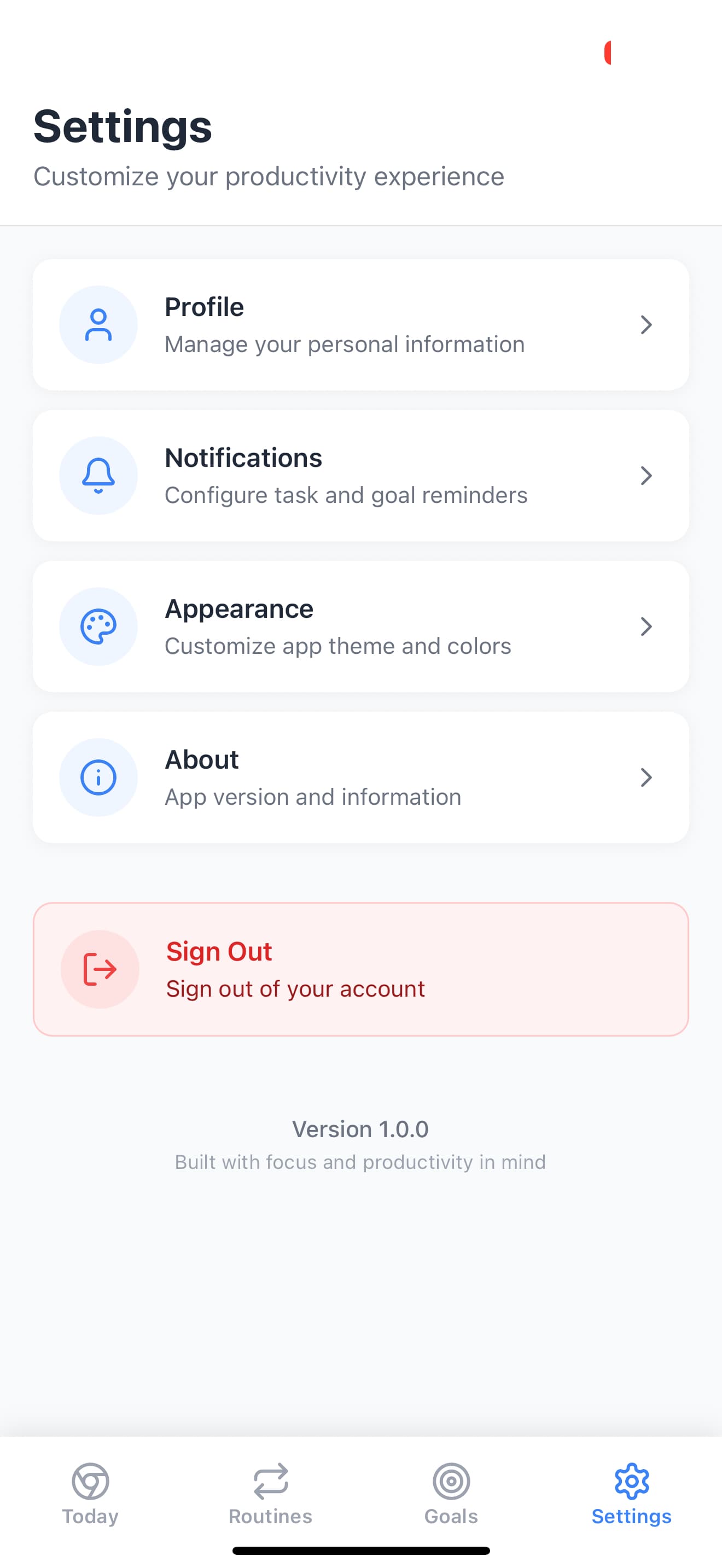
Task: Click the Routines repeat icon
Action: pyautogui.click(x=270, y=1481)
